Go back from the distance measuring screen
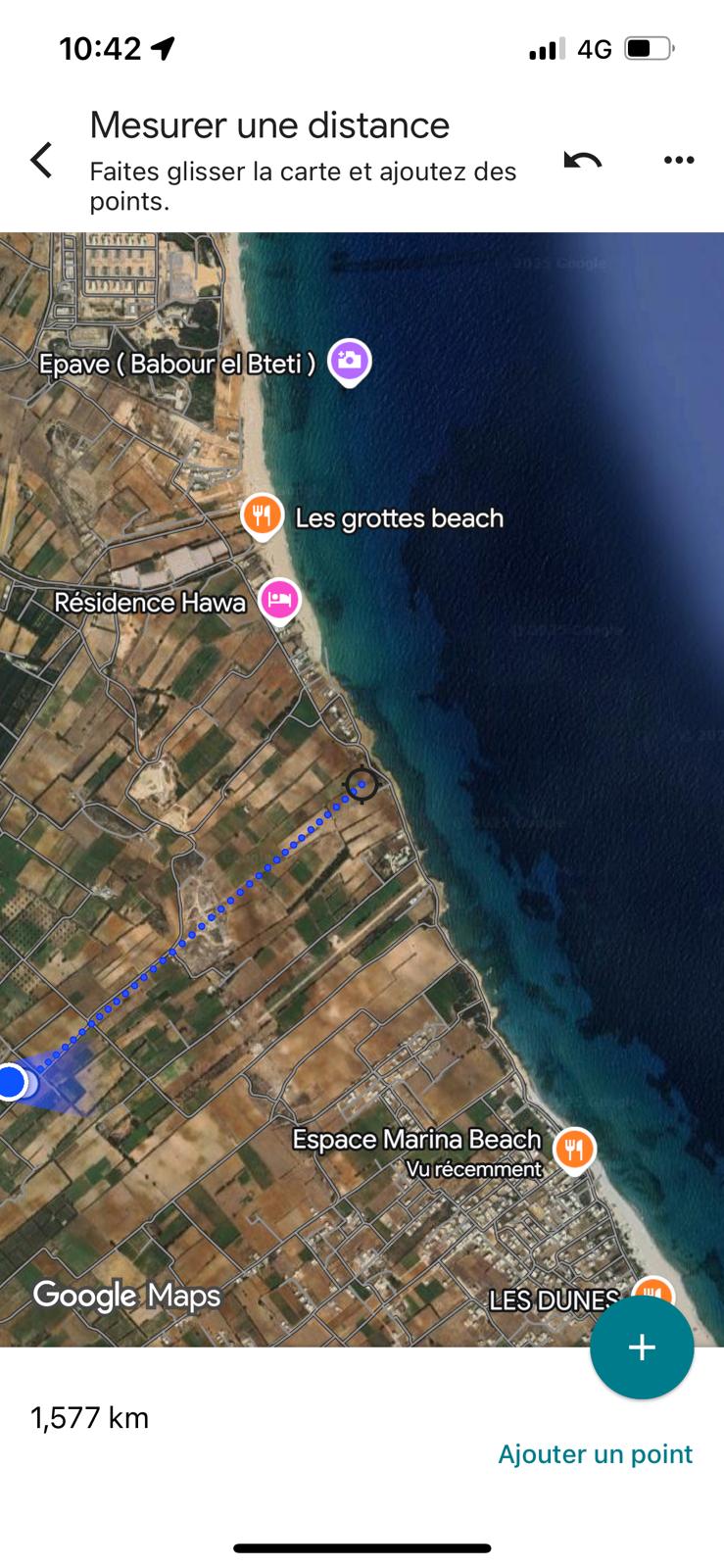The height and width of the screenshot is (1568, 724). (41, 160)
